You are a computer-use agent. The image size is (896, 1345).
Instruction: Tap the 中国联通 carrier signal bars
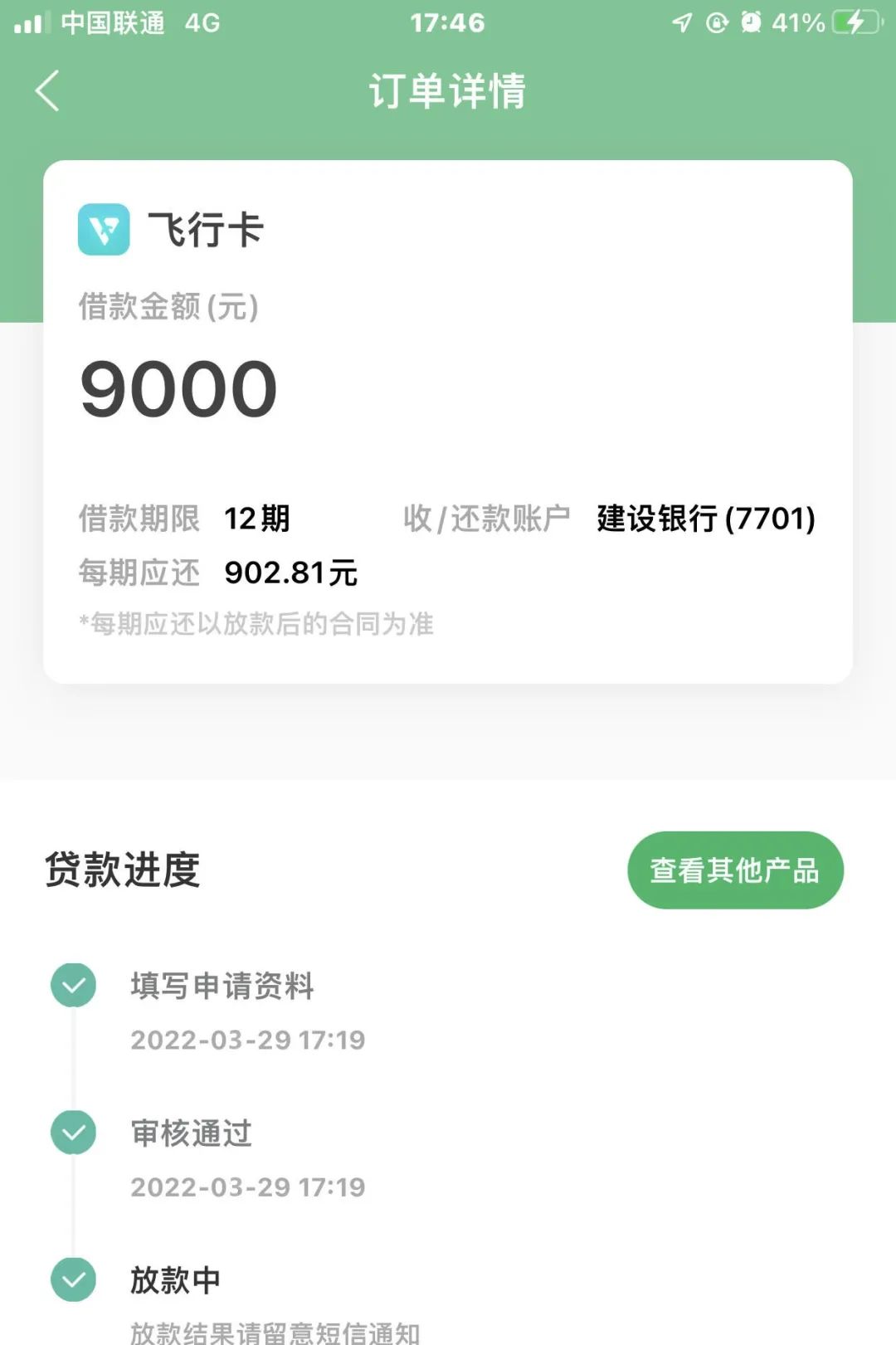click(30, 23)
